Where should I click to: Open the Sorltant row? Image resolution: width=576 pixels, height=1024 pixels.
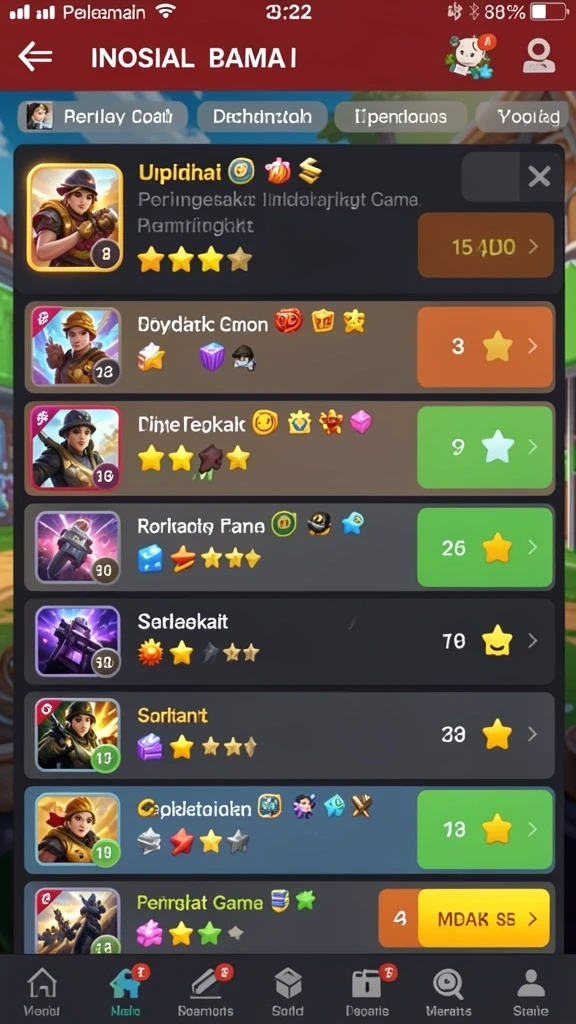tap(289, 735)
